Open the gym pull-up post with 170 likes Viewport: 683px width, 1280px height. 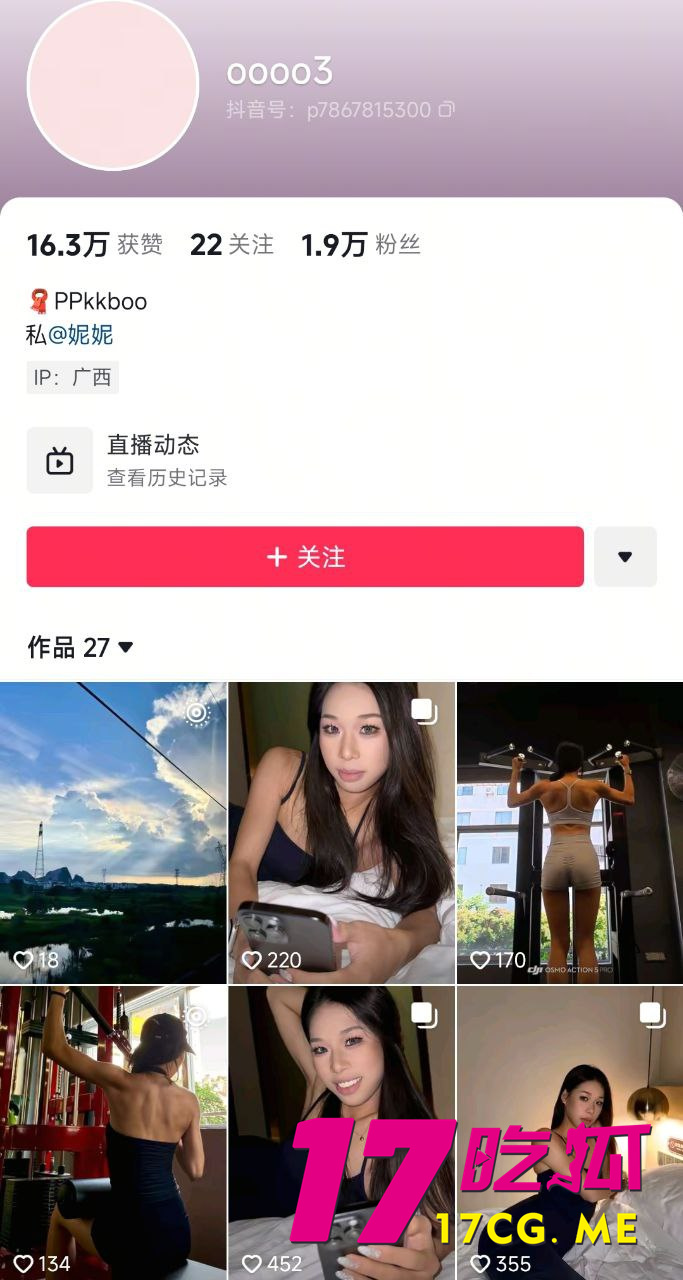coord(569,832)
